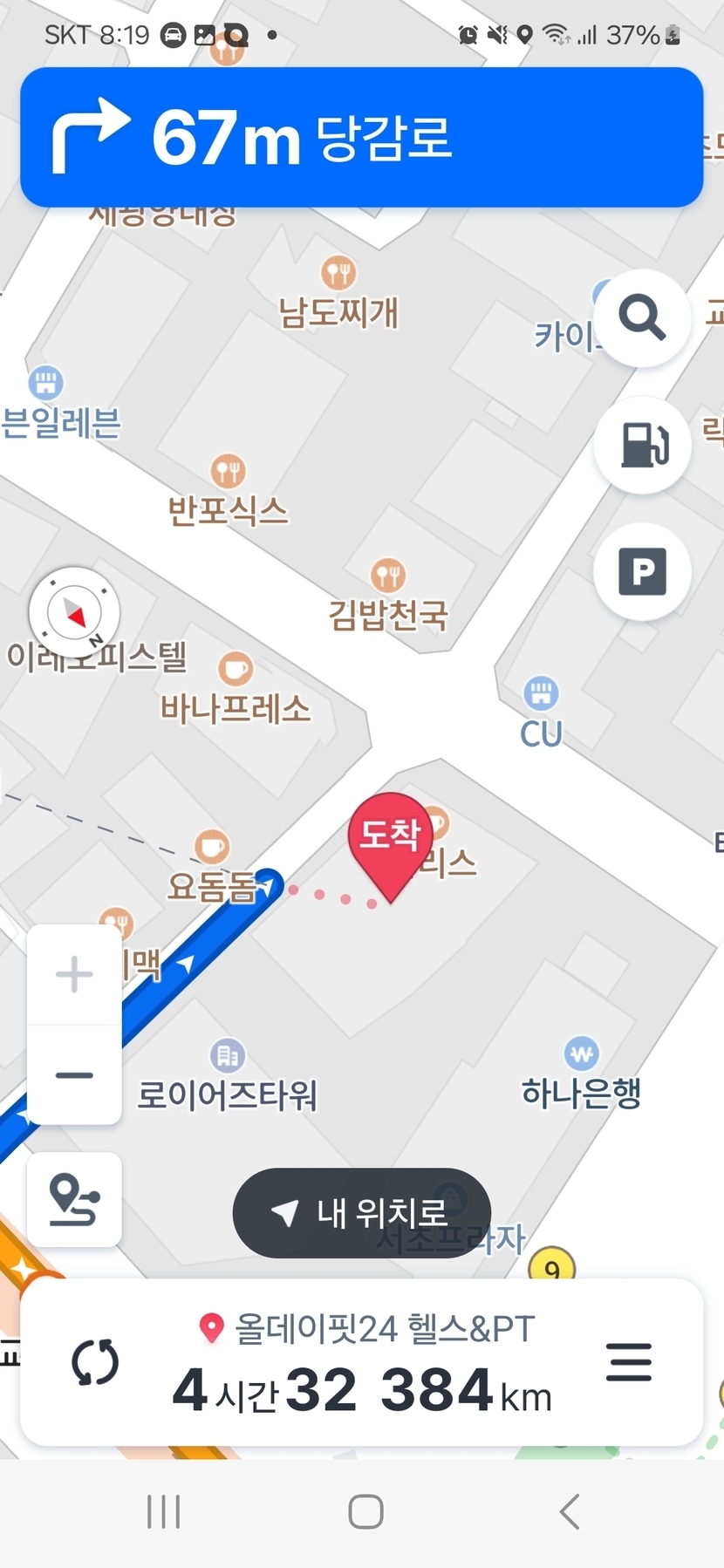Find nearby gas stations
This screenshot has width=724, height=1568.
coord(642,445)
